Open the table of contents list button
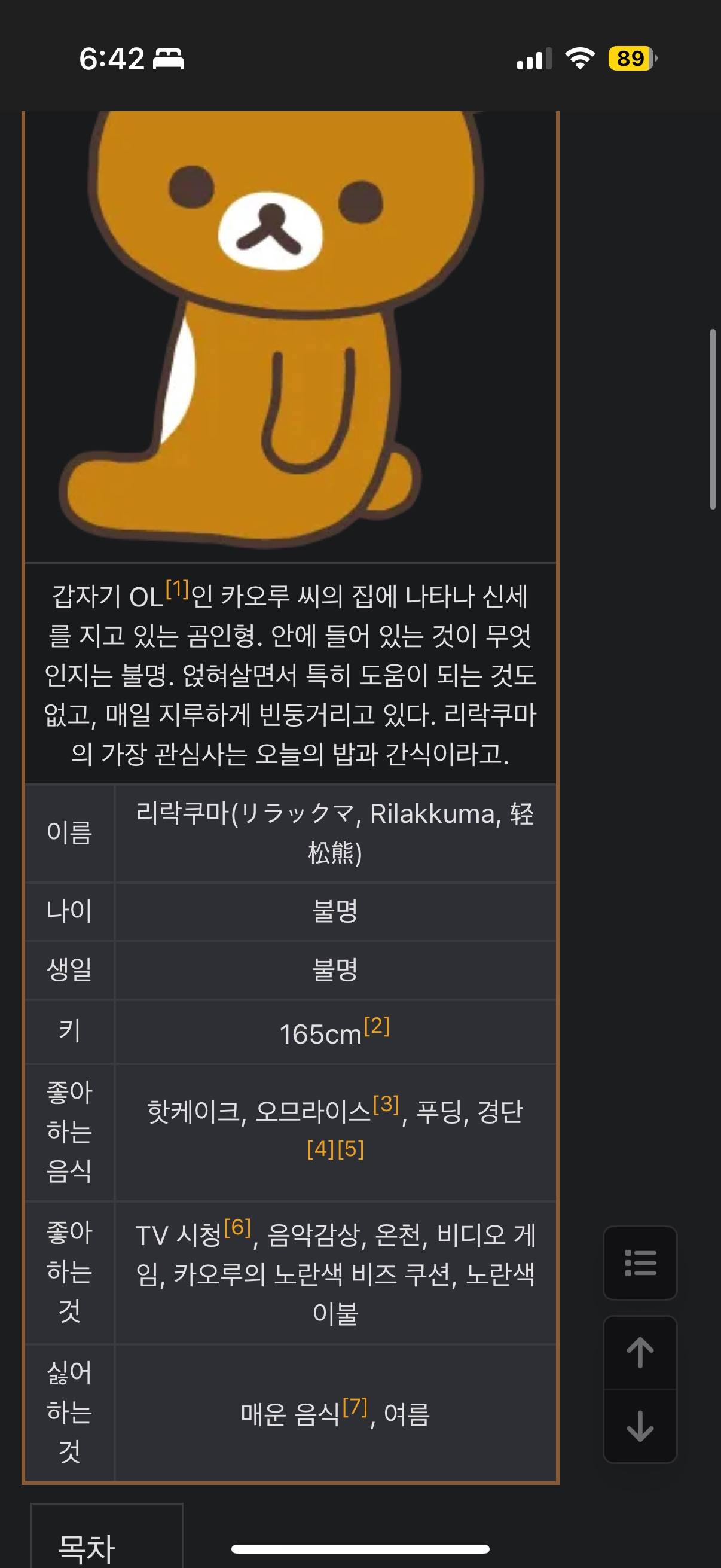 click(x=640, y=1262)
